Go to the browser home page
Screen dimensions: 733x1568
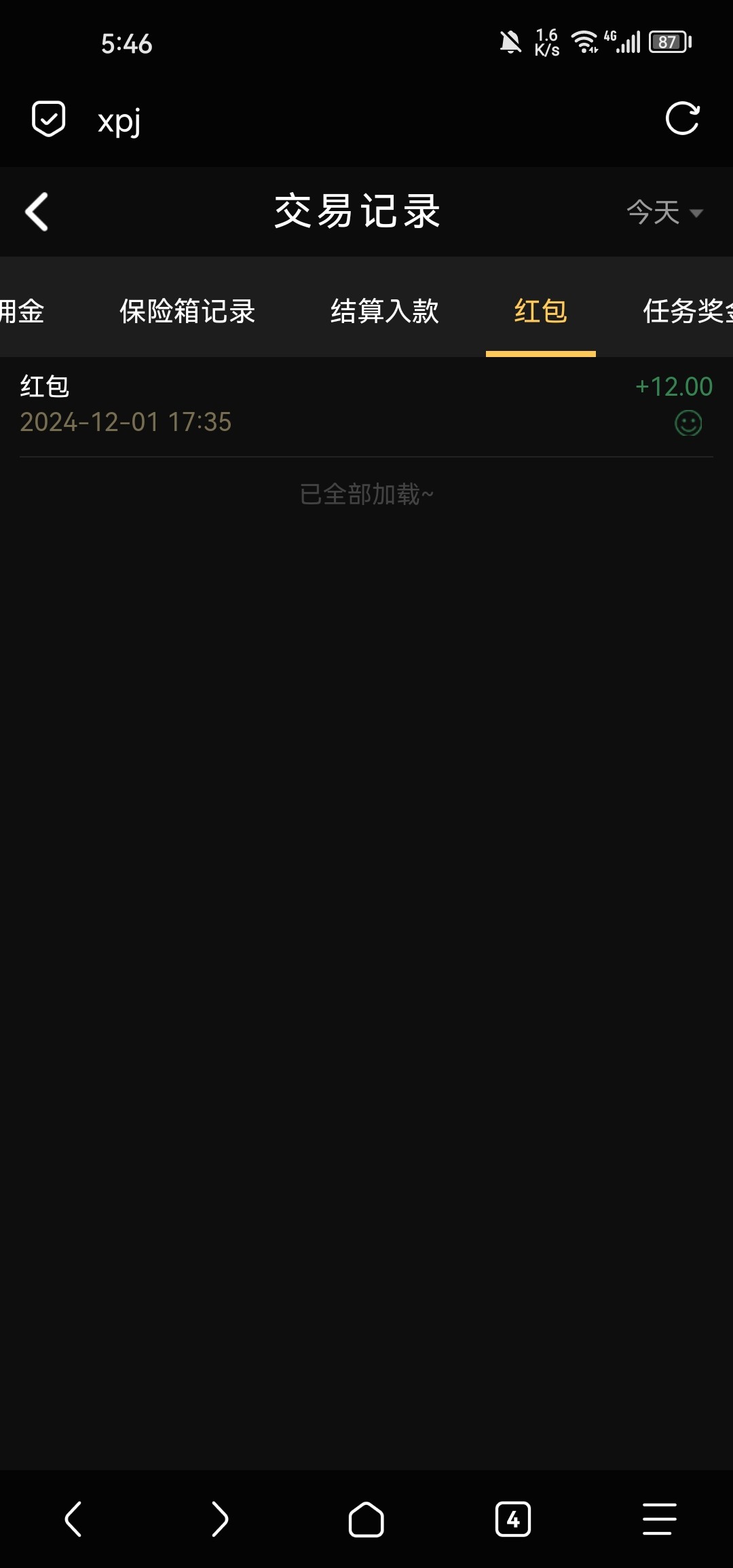(366, 1518)
